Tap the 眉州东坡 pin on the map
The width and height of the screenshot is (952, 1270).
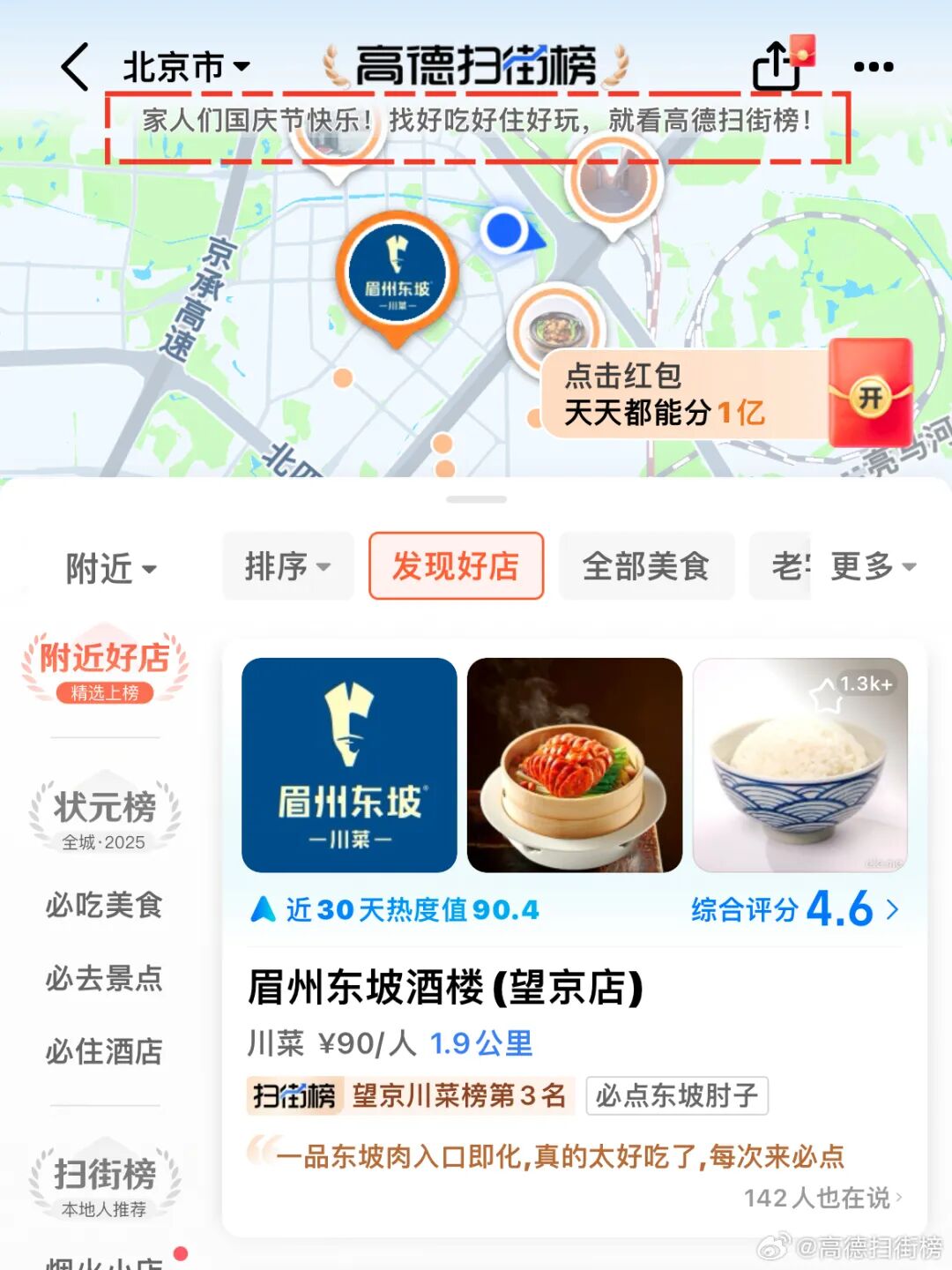397,275
